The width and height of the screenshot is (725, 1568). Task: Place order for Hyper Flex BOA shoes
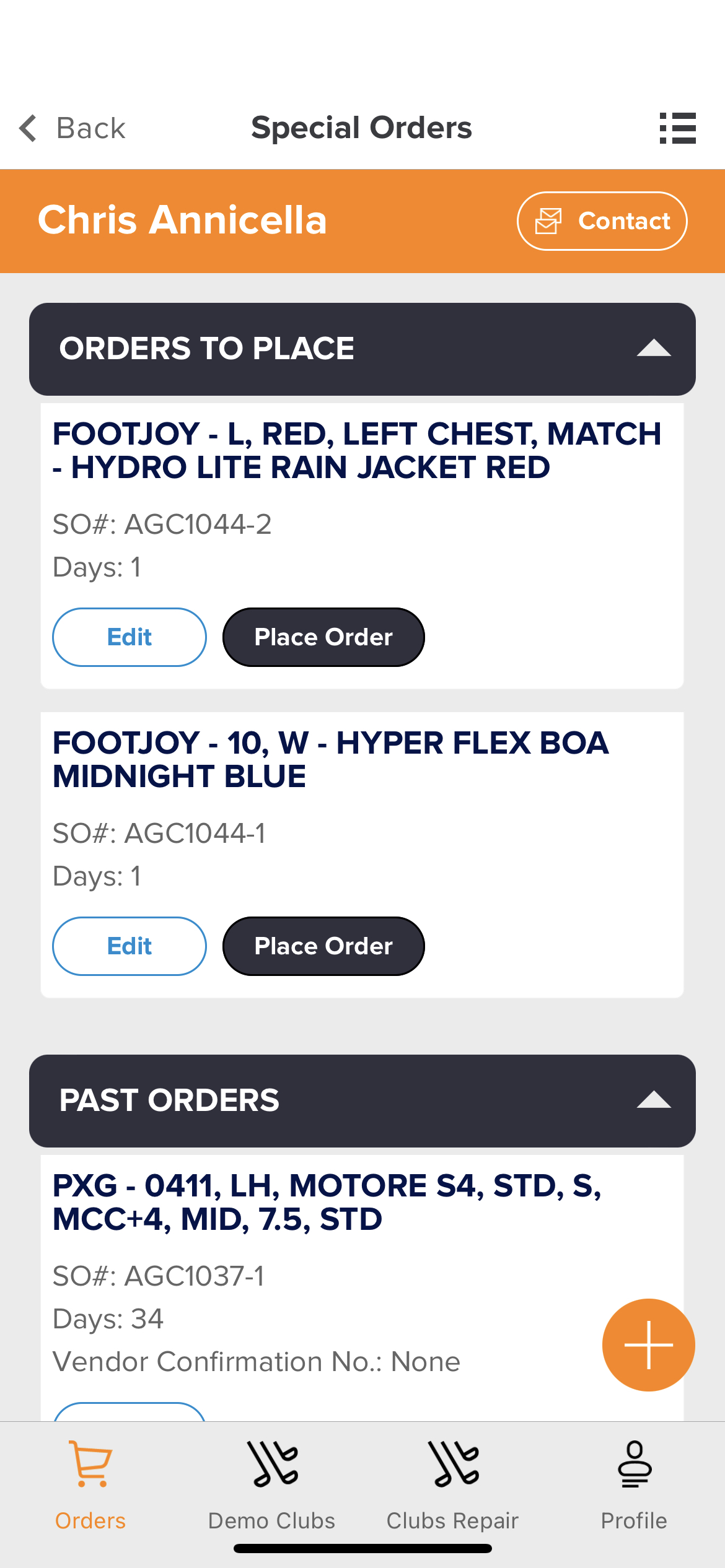tap(323, 946)
